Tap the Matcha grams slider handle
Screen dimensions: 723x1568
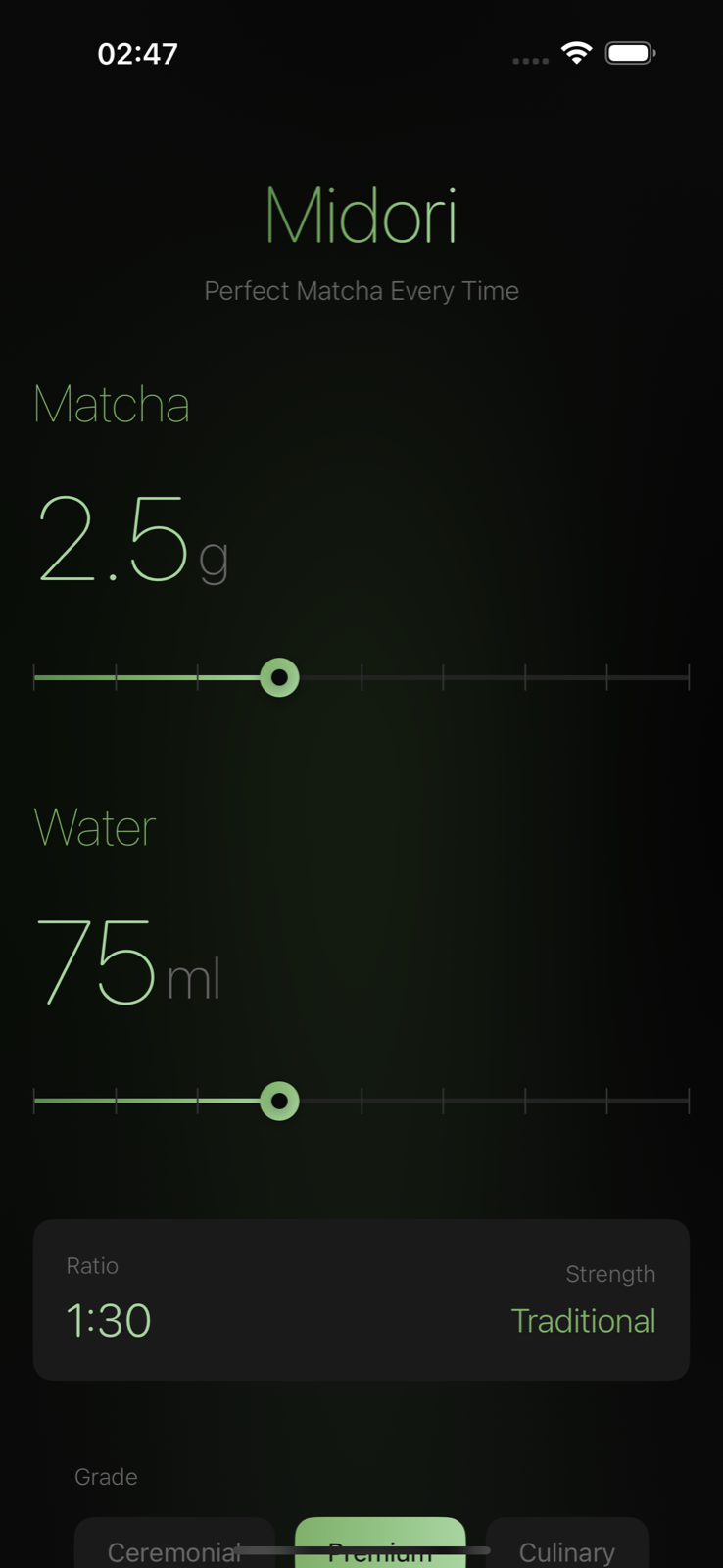[x=279, y=677]
